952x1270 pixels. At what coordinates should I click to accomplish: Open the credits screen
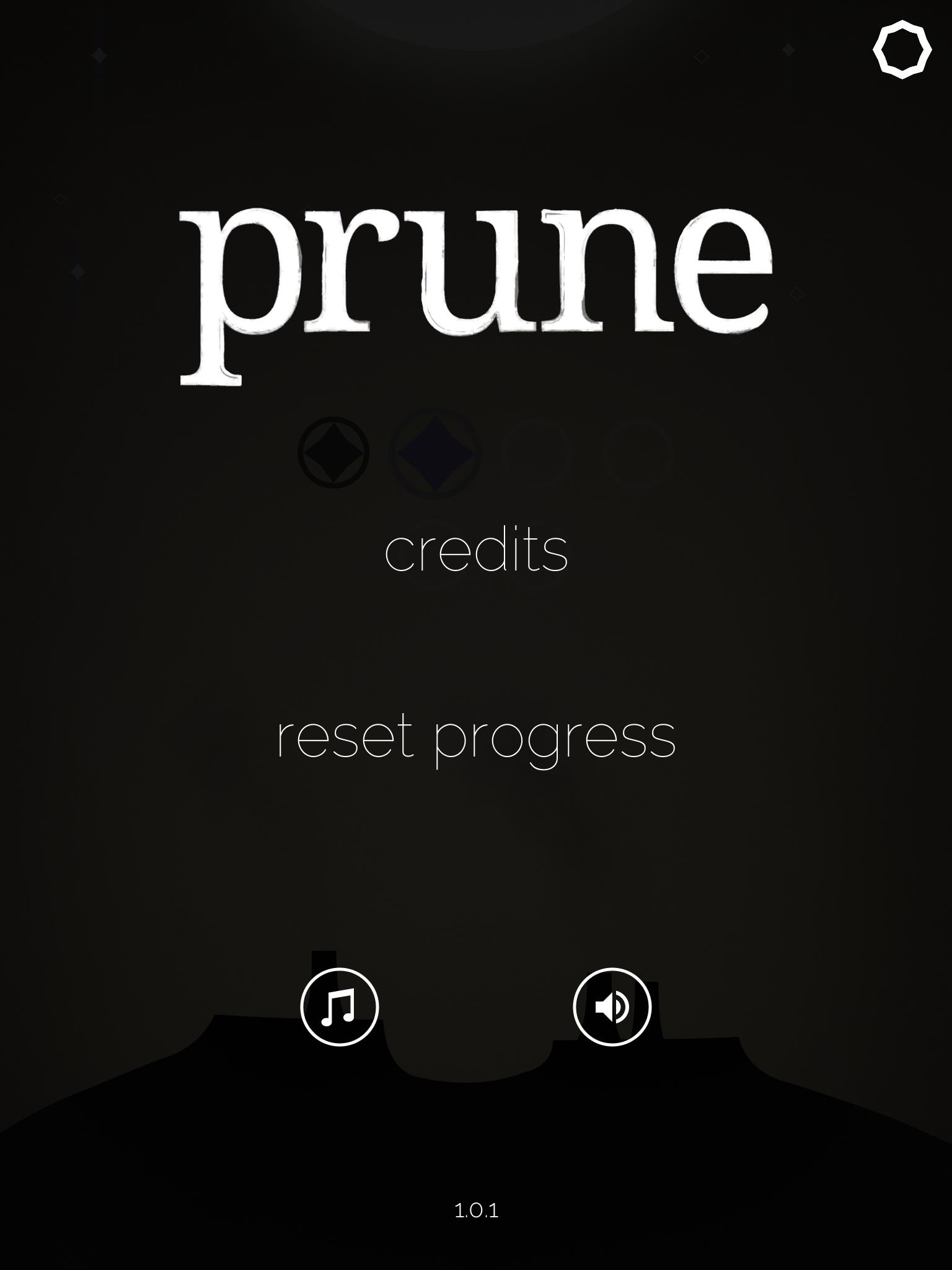pyautogui.click(x=475, y=551)
